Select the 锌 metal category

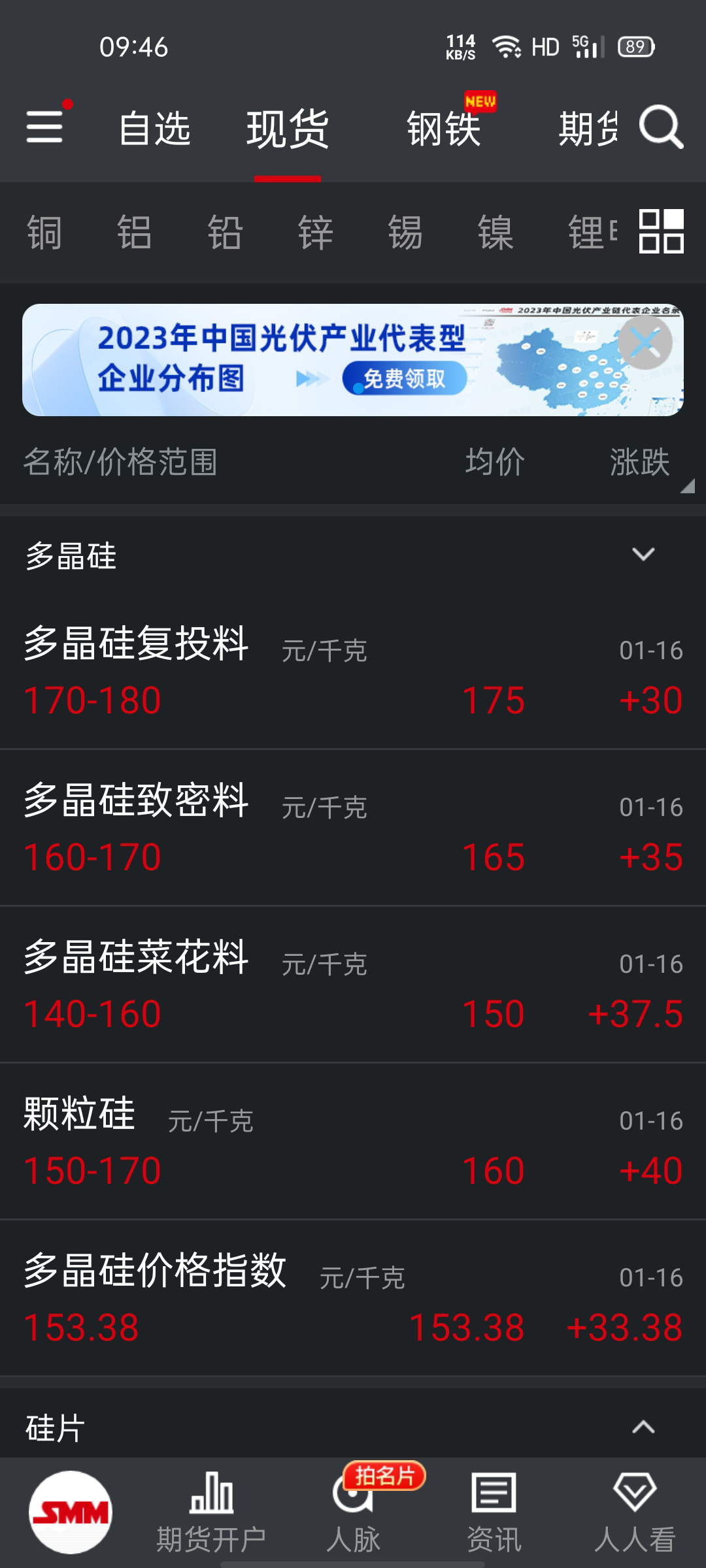(315, 233)
